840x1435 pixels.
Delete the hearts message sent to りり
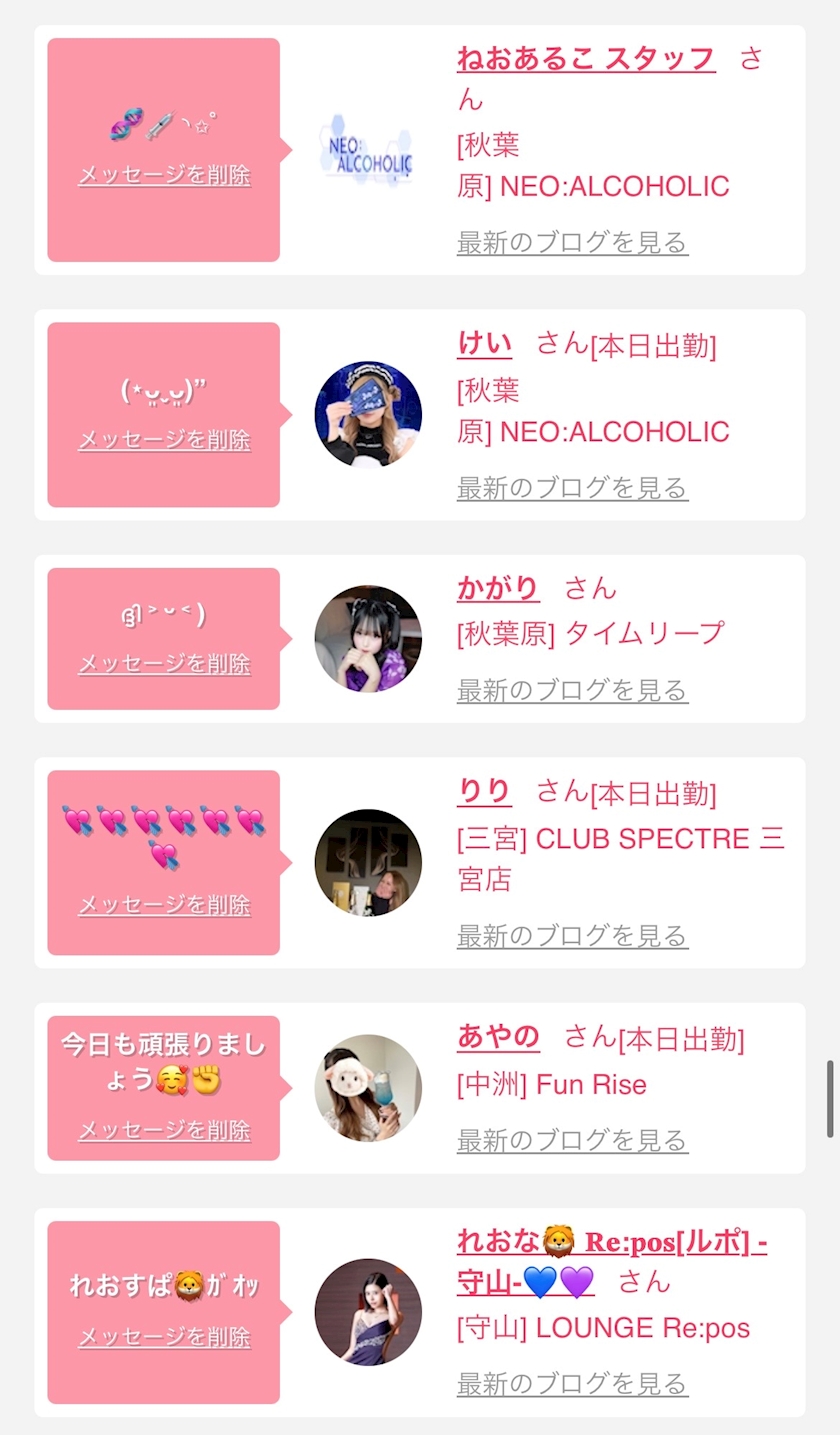tap(164, 904)
